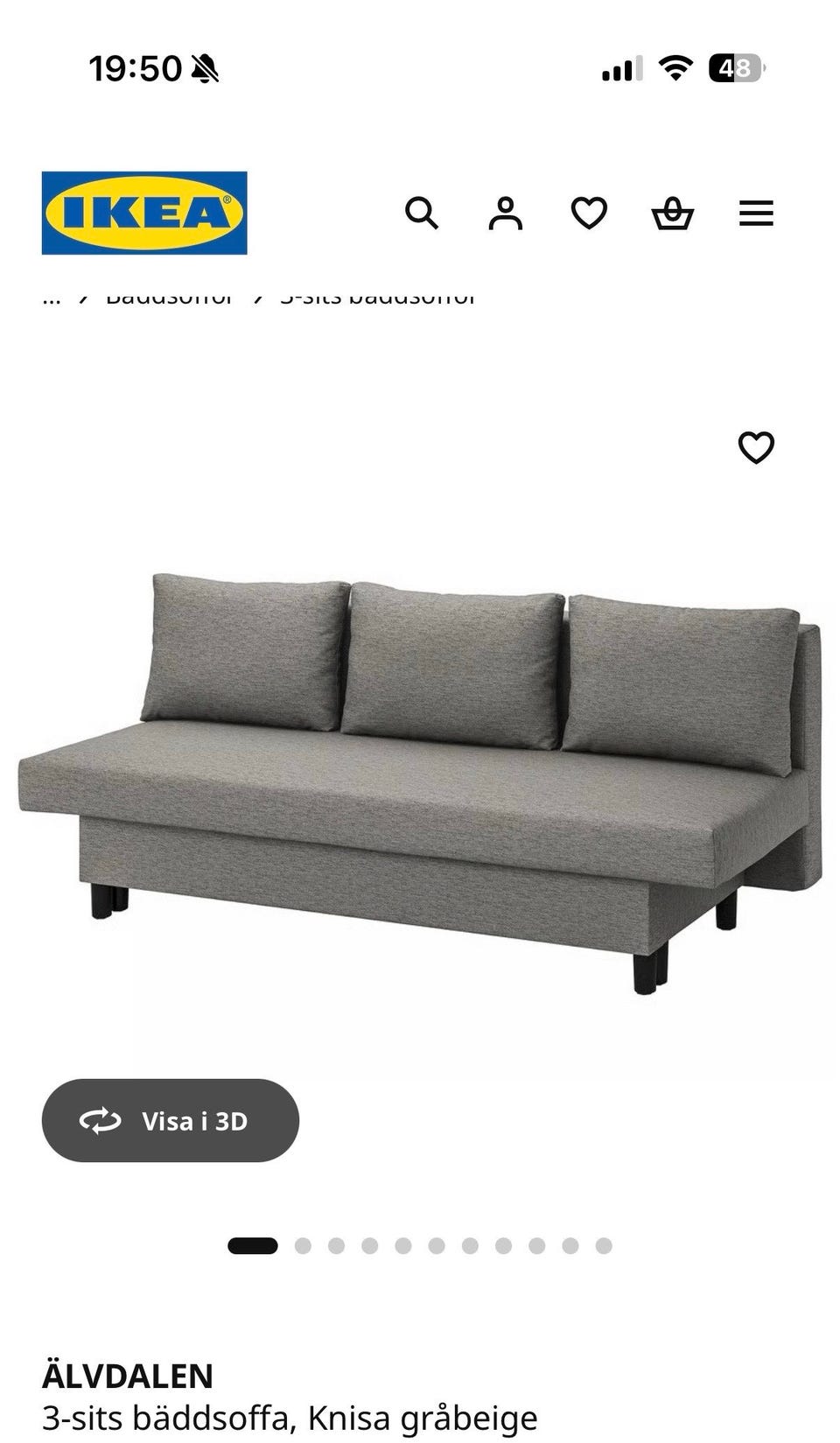Open the 3-sits bäddsoffor breadcrumb link
This screenshot has width=840, height=1443.
[x=377, y=298]
